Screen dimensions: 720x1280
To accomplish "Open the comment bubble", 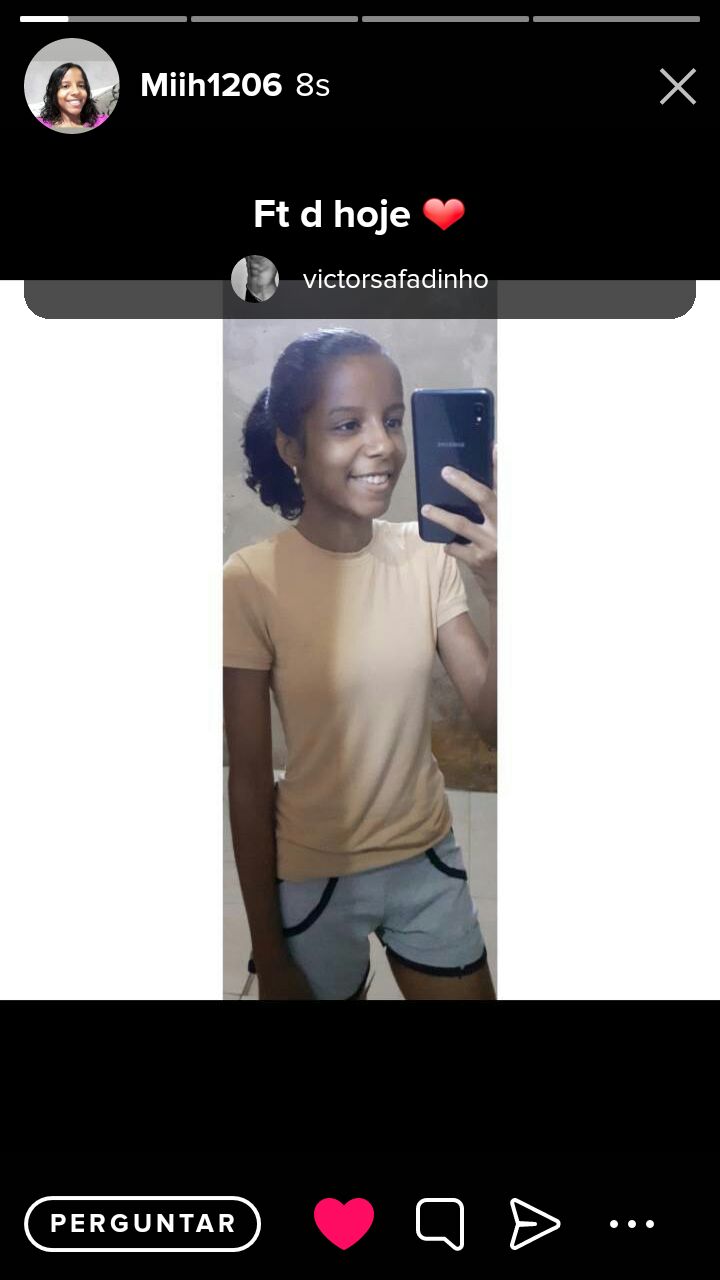I will click(440, 1223).
